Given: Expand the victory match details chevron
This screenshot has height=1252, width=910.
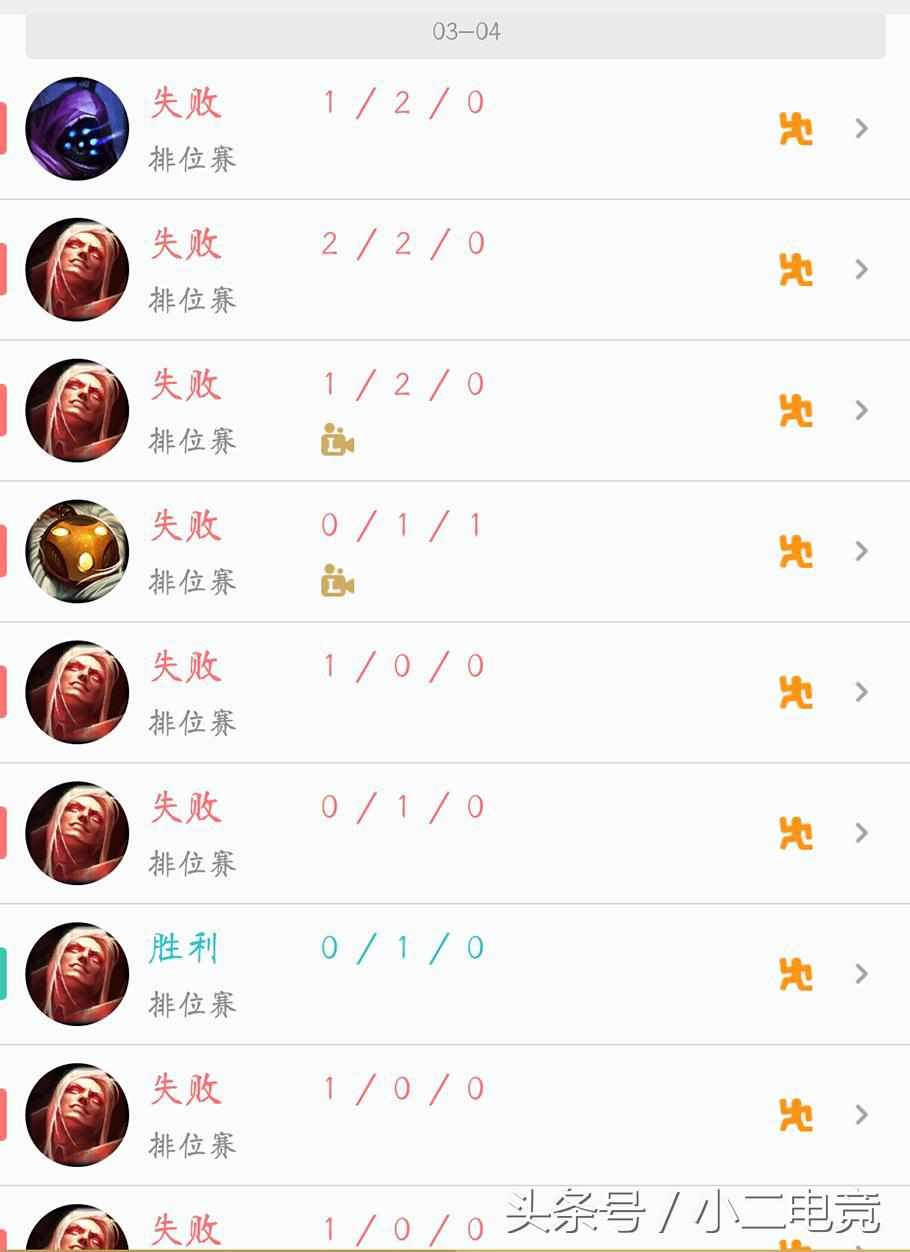Looking at the screenshot, I should click(862, 973).
